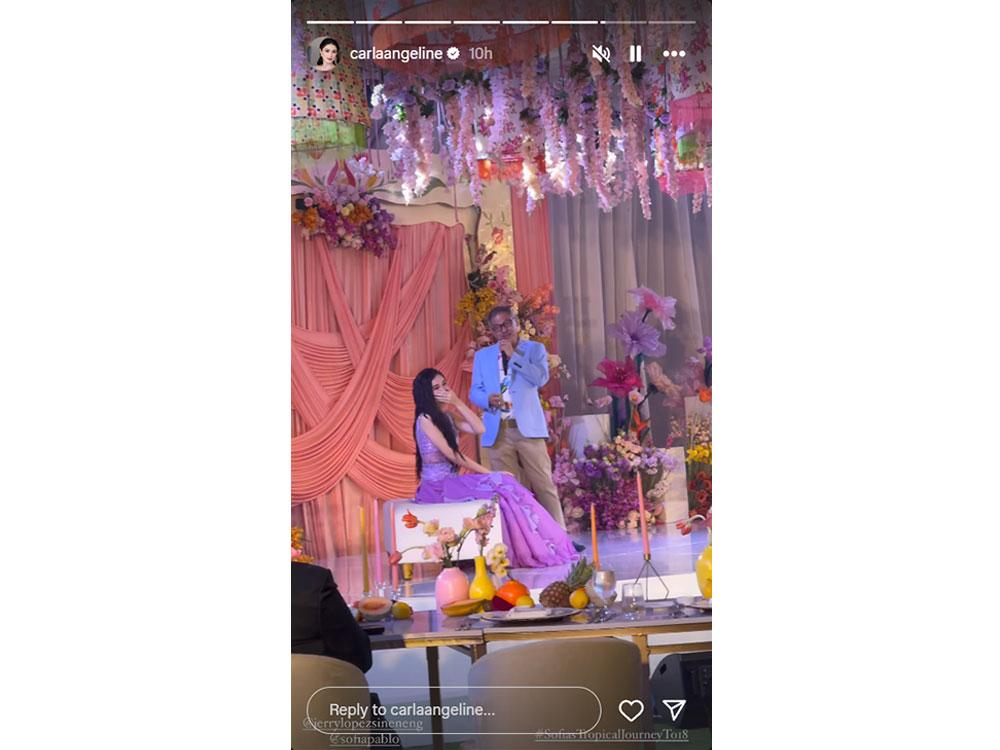Viewport: 1000px width, 750px height.
Task: Share the story via paper plane icon
Action: click(675, 710)
